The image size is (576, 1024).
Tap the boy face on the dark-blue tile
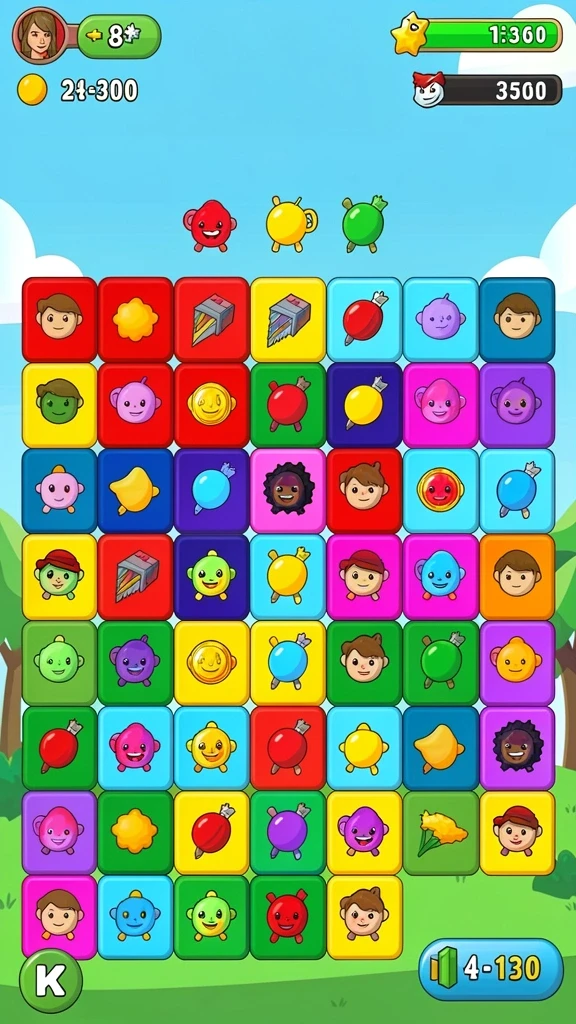[517, 319]
